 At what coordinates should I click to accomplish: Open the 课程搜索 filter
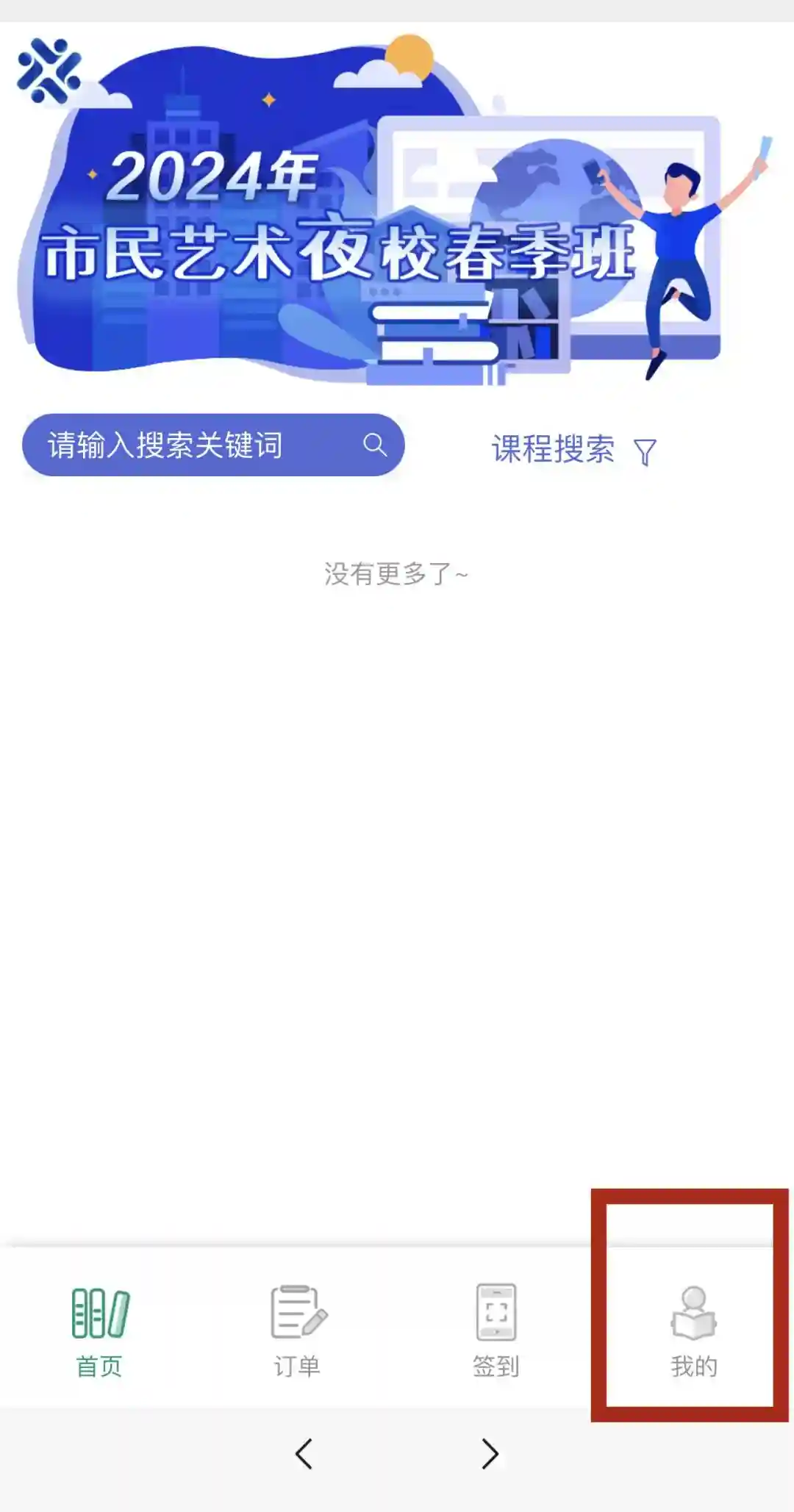(x=573, y=450)
